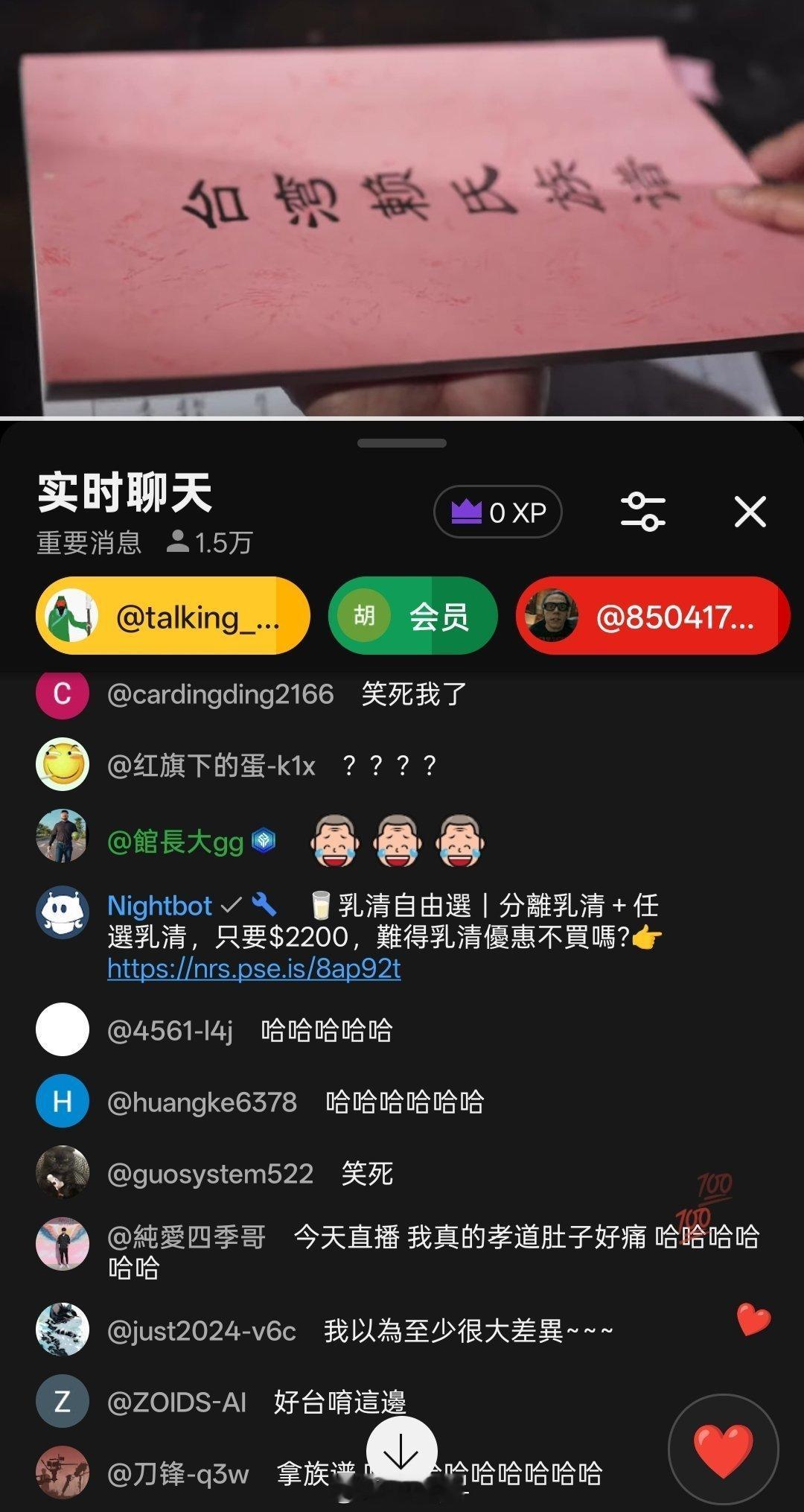Tap @红旗下的蛋-k1x's emoji avatar
804x1512 pixels.
pos(63,763)
